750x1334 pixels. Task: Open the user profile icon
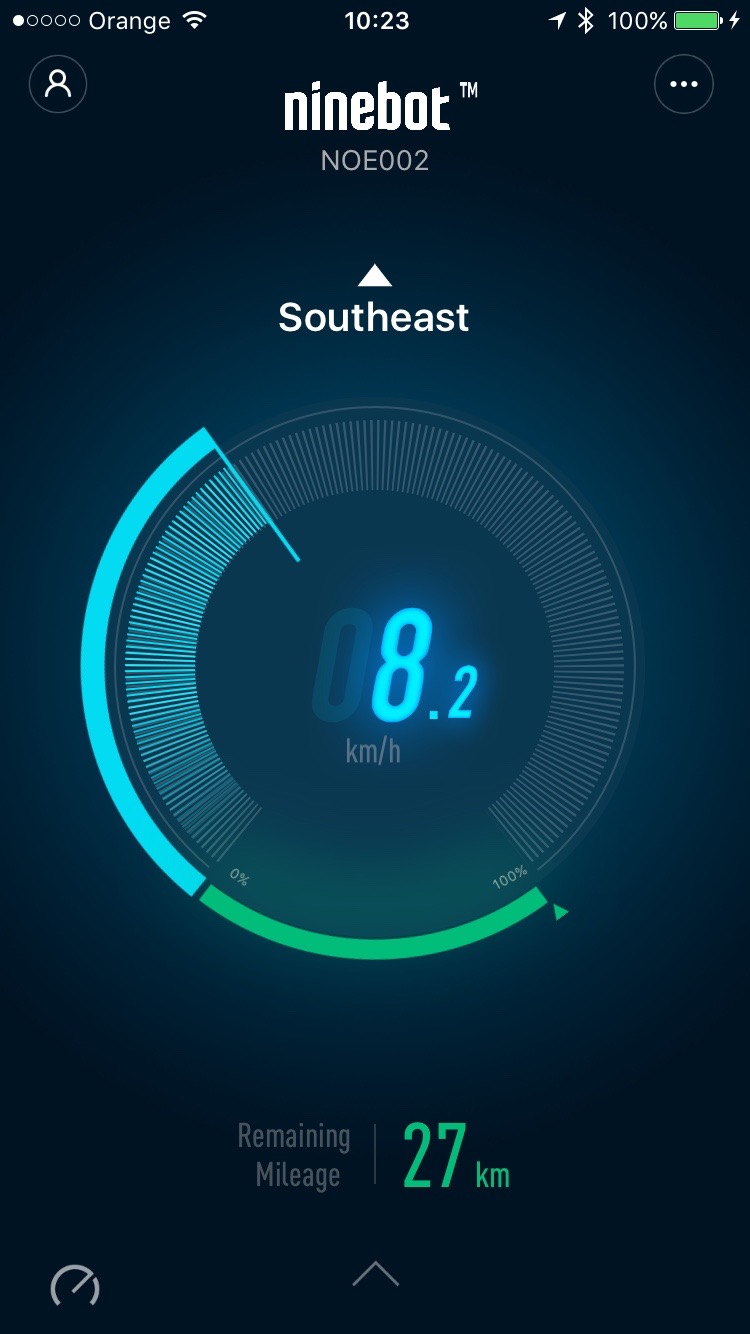click(58, 84)
